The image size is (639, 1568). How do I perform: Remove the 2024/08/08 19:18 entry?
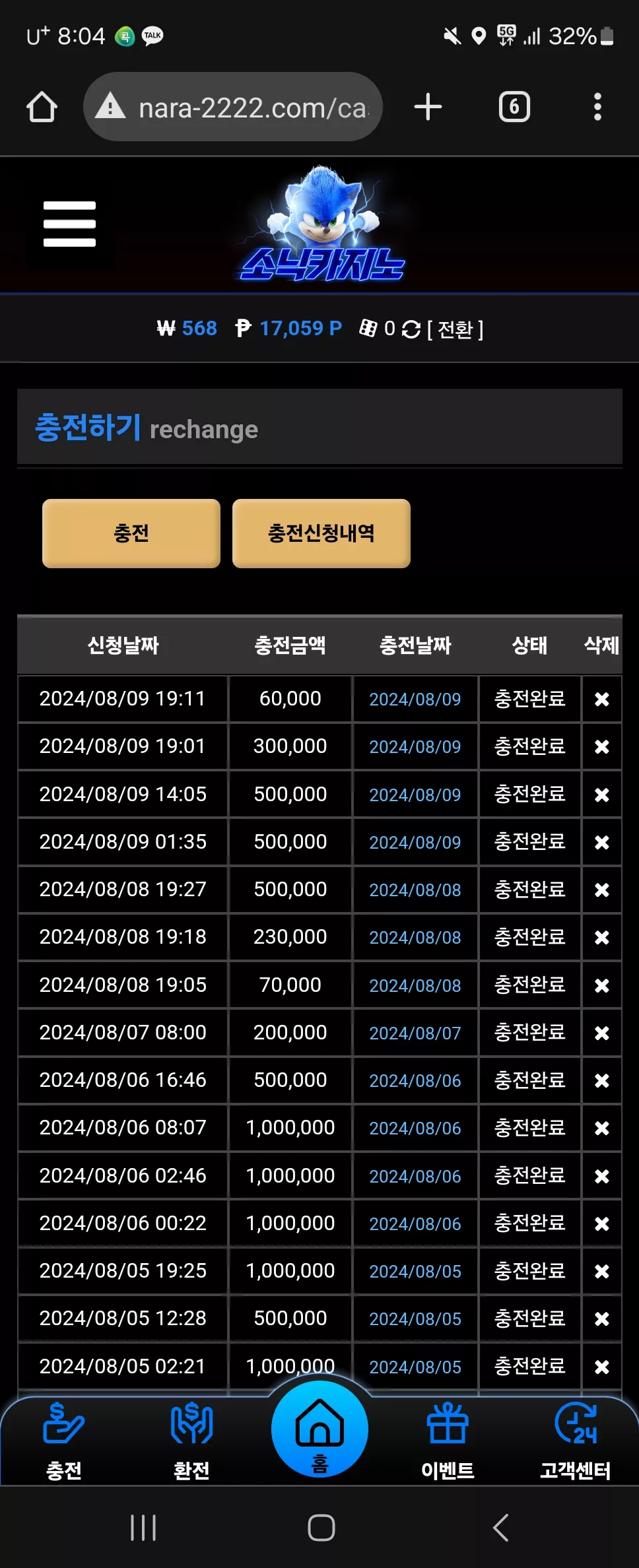point(601,937)
